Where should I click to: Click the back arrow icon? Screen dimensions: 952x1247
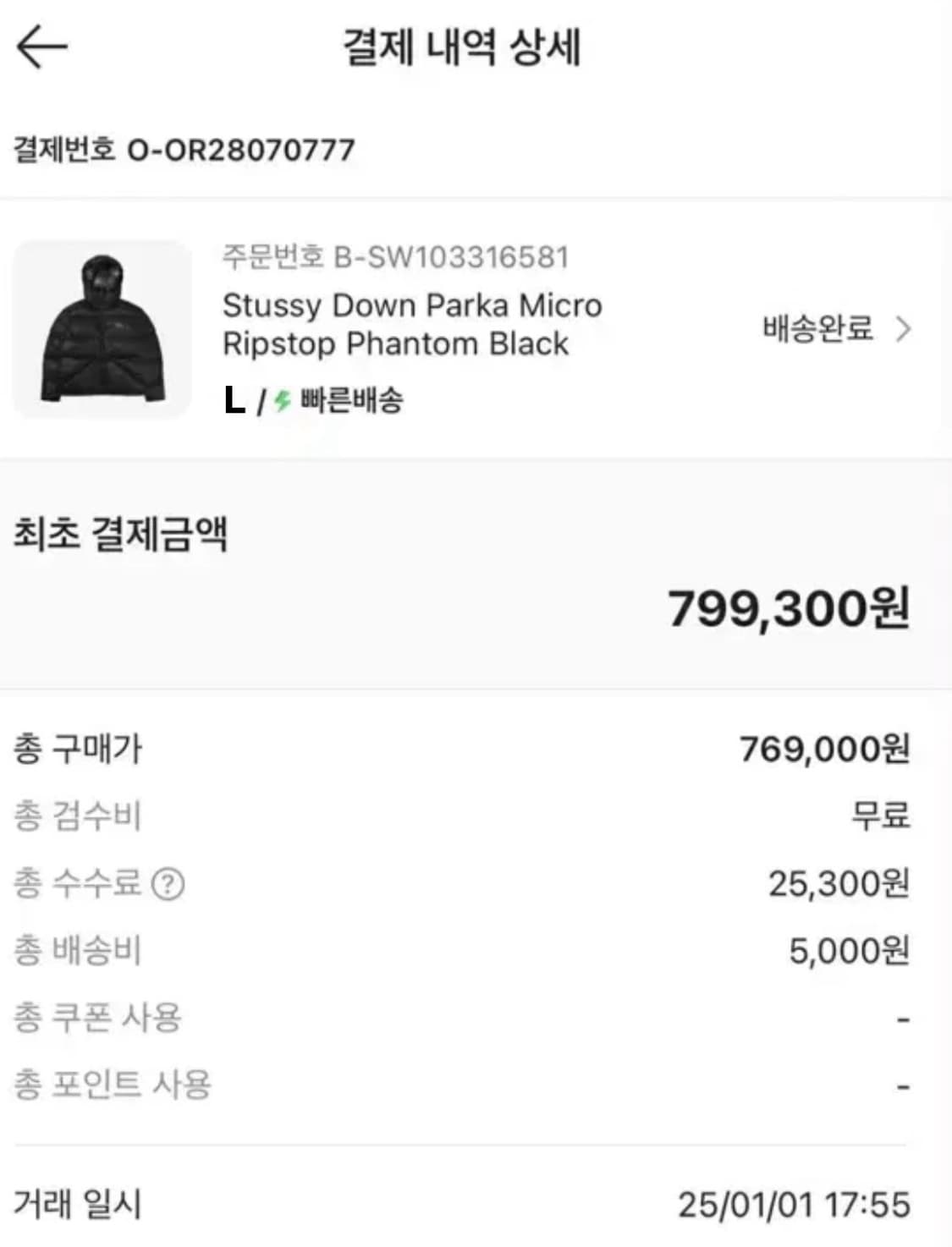pyautogui.click(x=40, y=48)
